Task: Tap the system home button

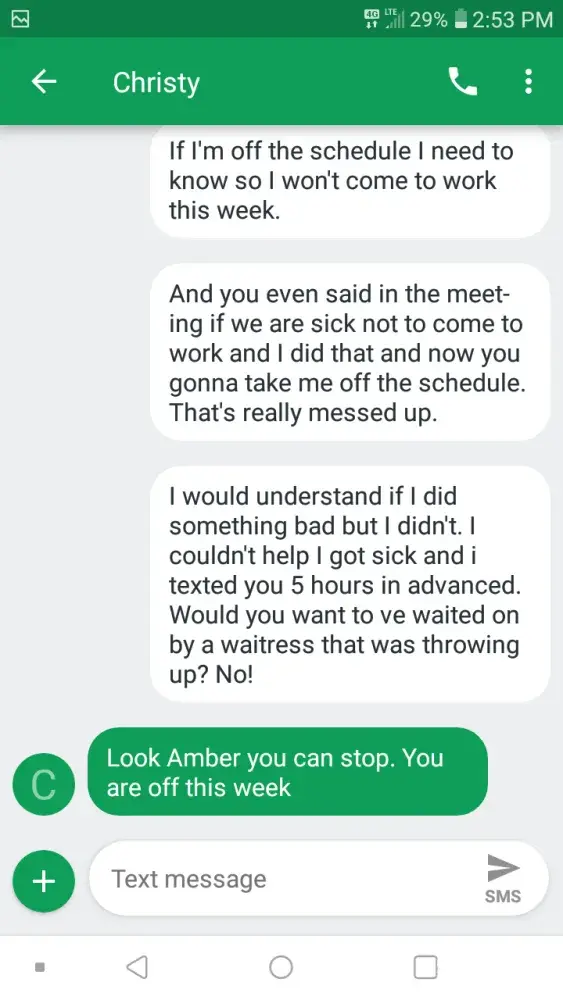Action: 281,967
